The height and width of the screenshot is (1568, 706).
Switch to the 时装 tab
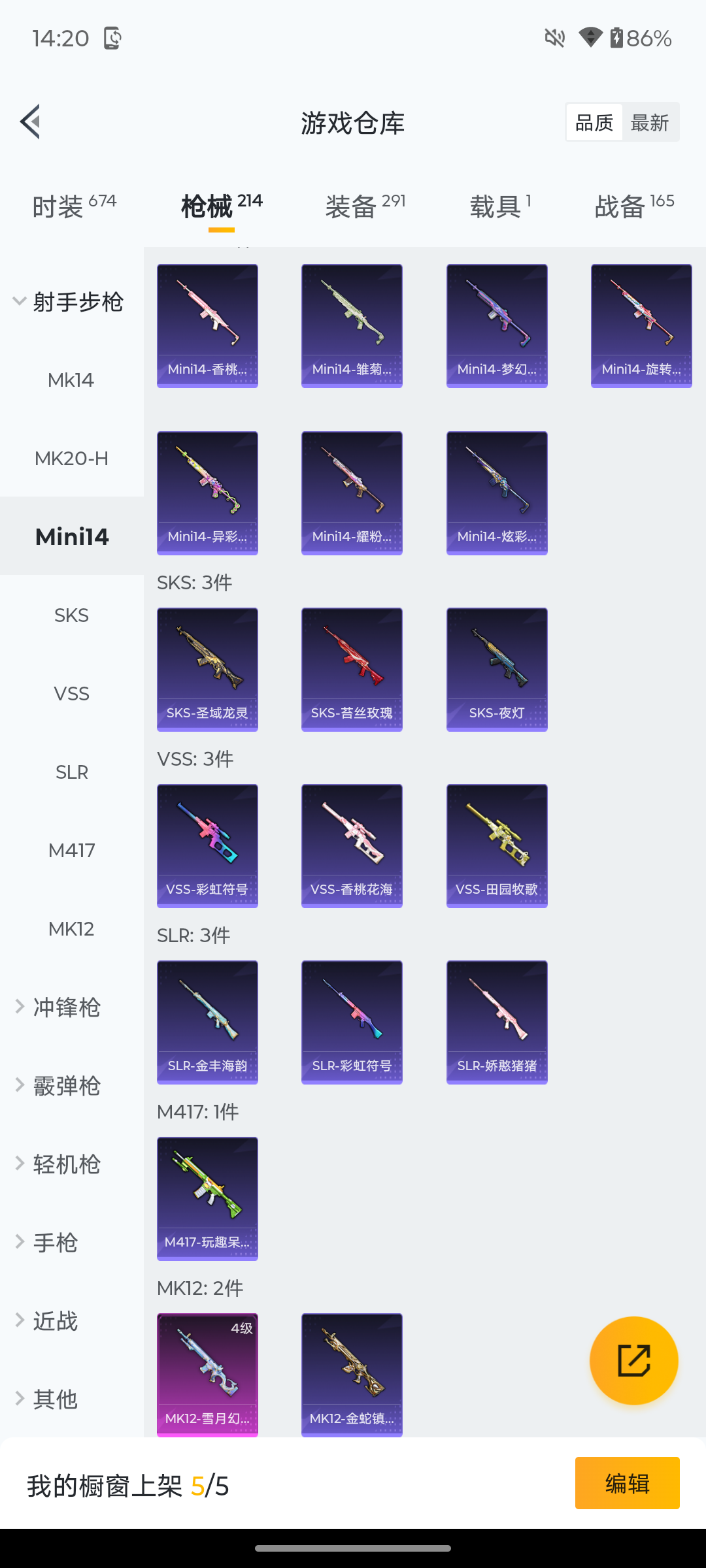(74, 206)
